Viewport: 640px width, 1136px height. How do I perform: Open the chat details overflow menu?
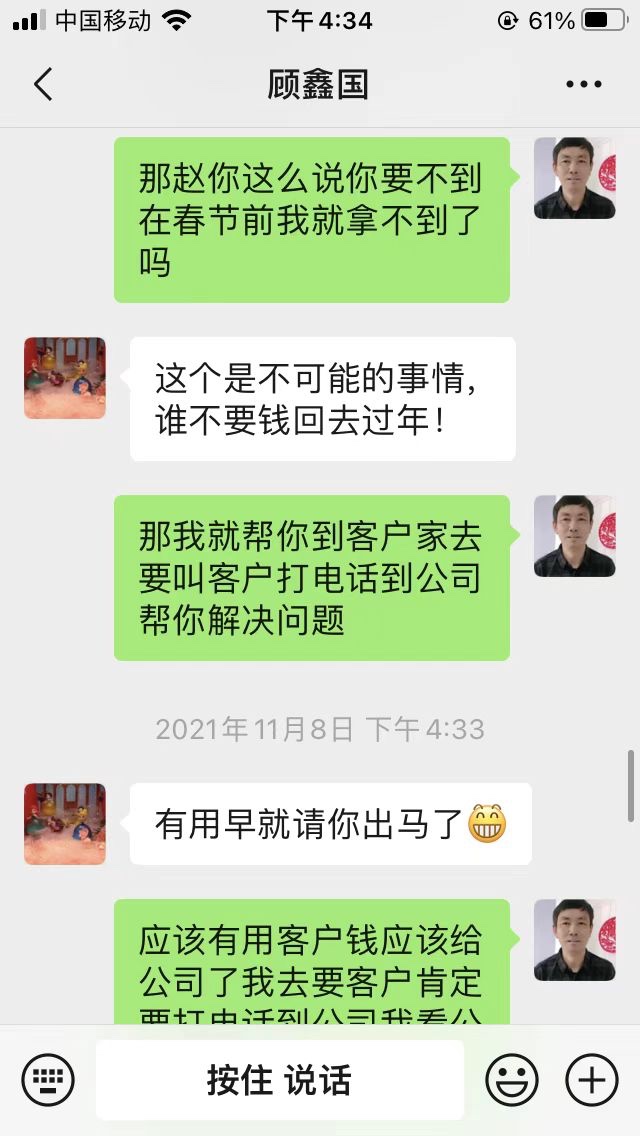click(583, 85)
